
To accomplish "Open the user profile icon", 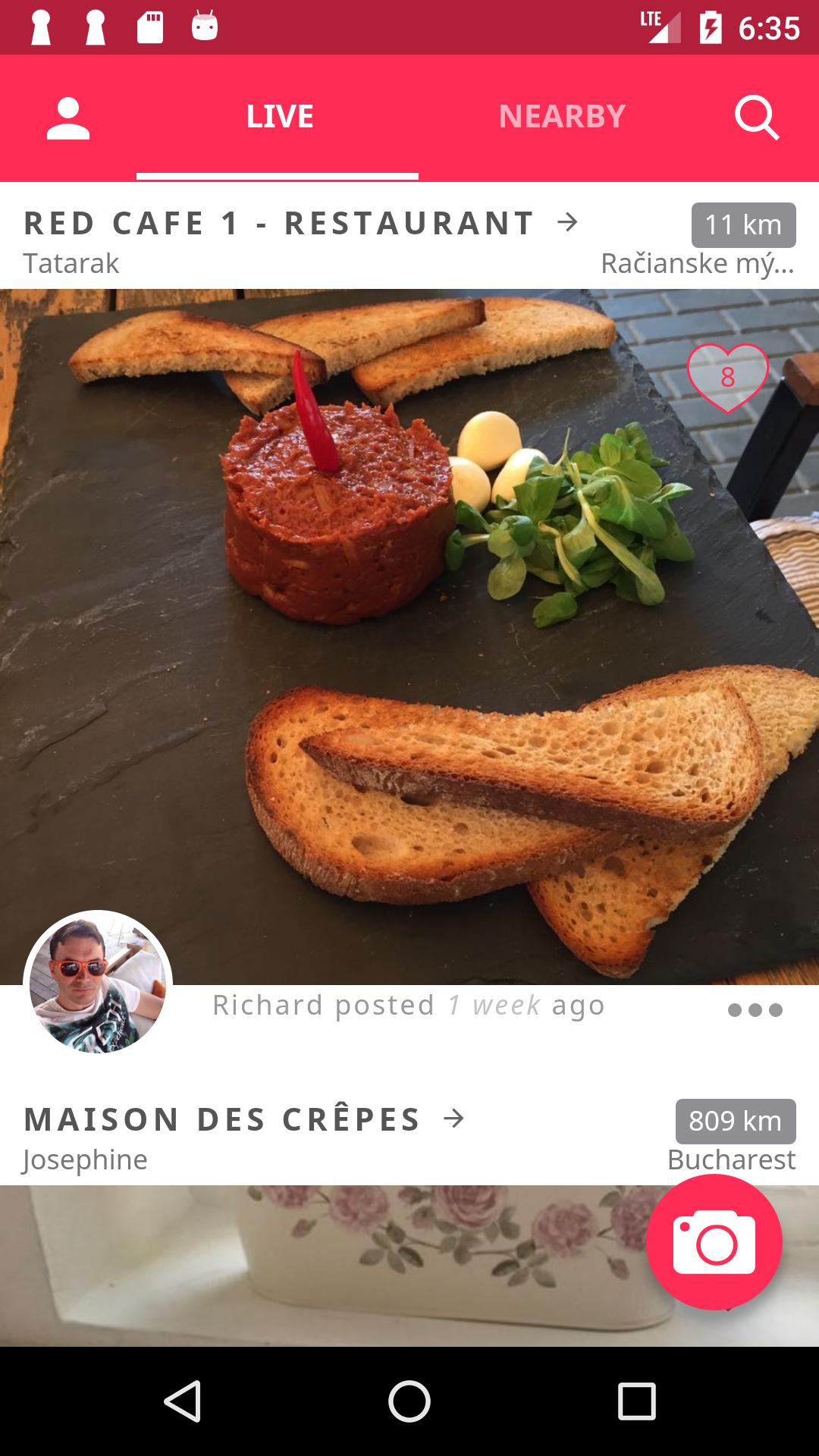I will tap(68, 118).
